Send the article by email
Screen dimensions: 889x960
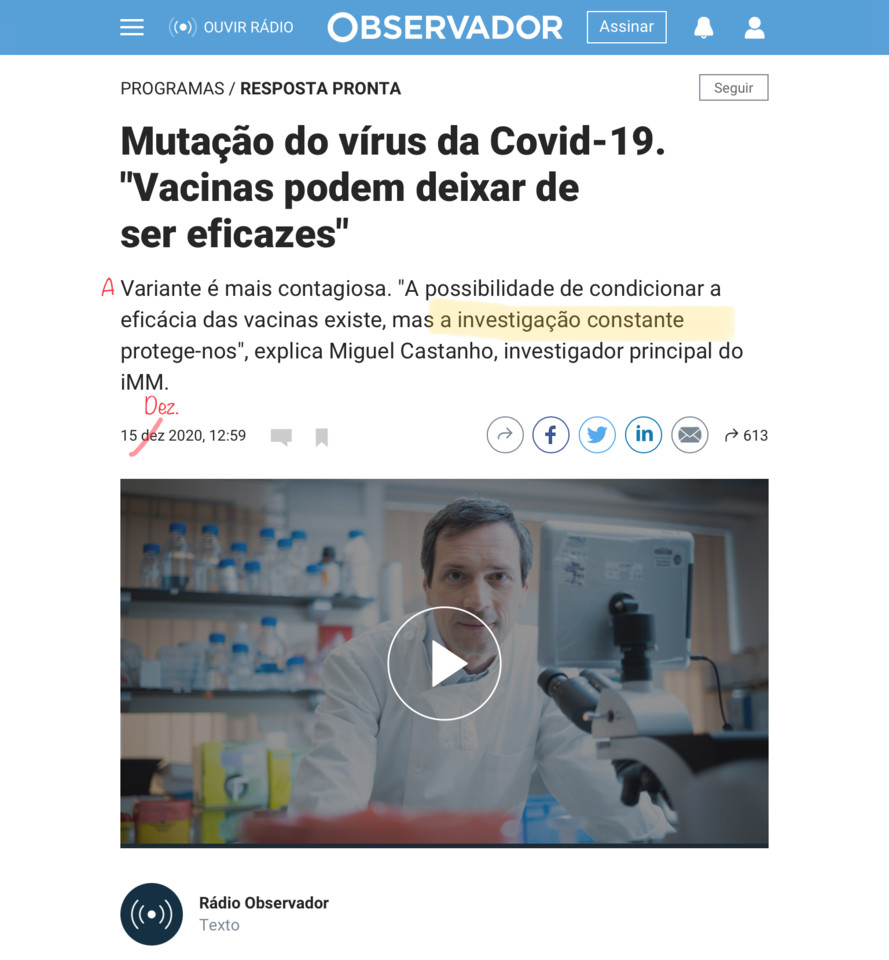click(x=689, y=435)
